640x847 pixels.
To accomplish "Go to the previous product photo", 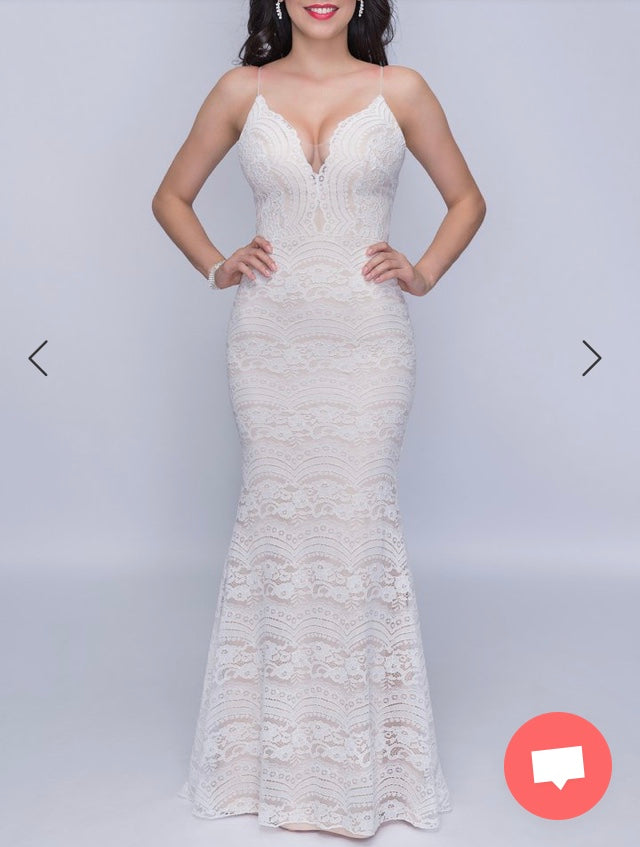I will tap(38, 358).
